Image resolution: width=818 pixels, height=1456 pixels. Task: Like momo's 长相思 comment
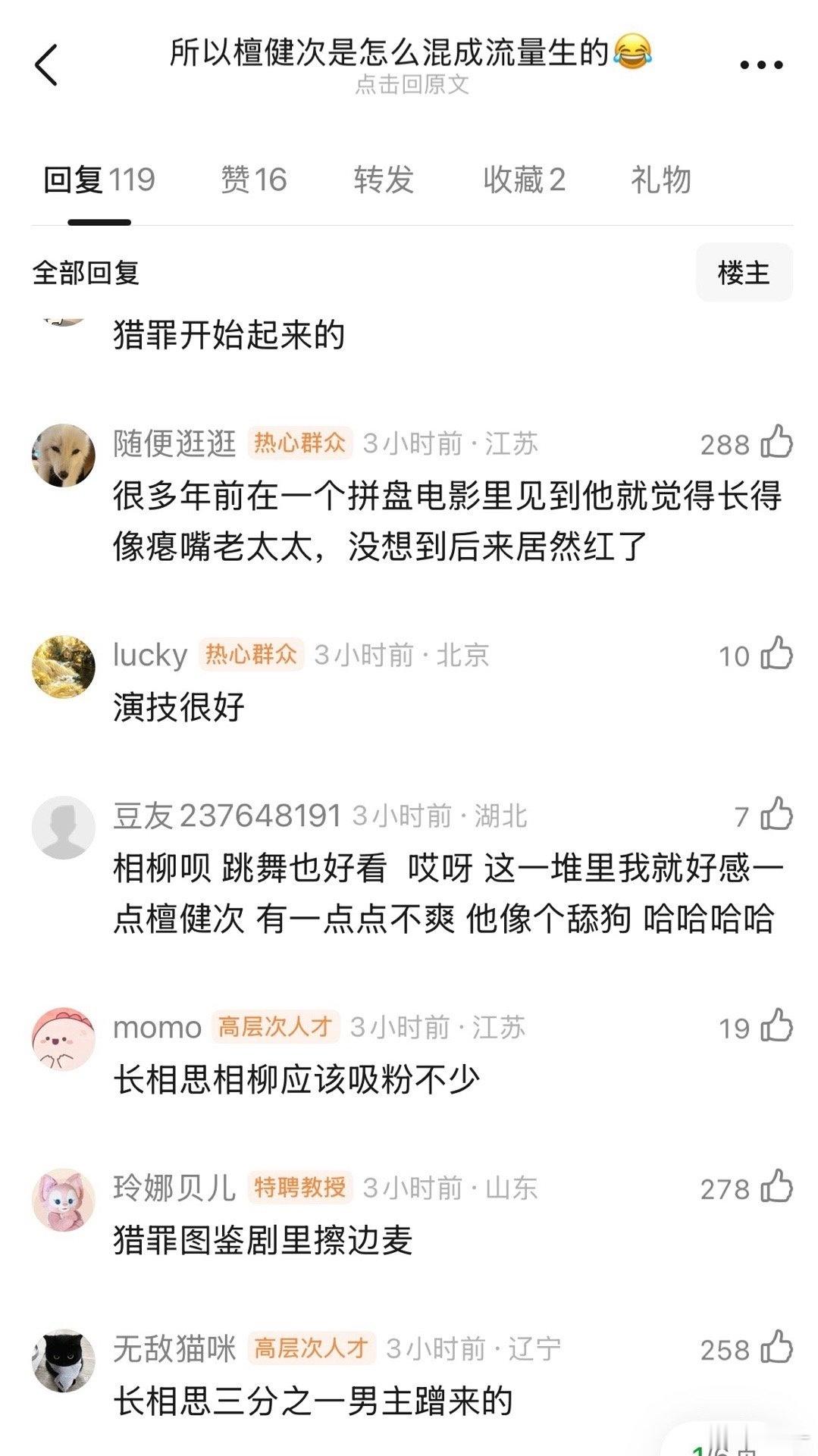[774, 1027]
